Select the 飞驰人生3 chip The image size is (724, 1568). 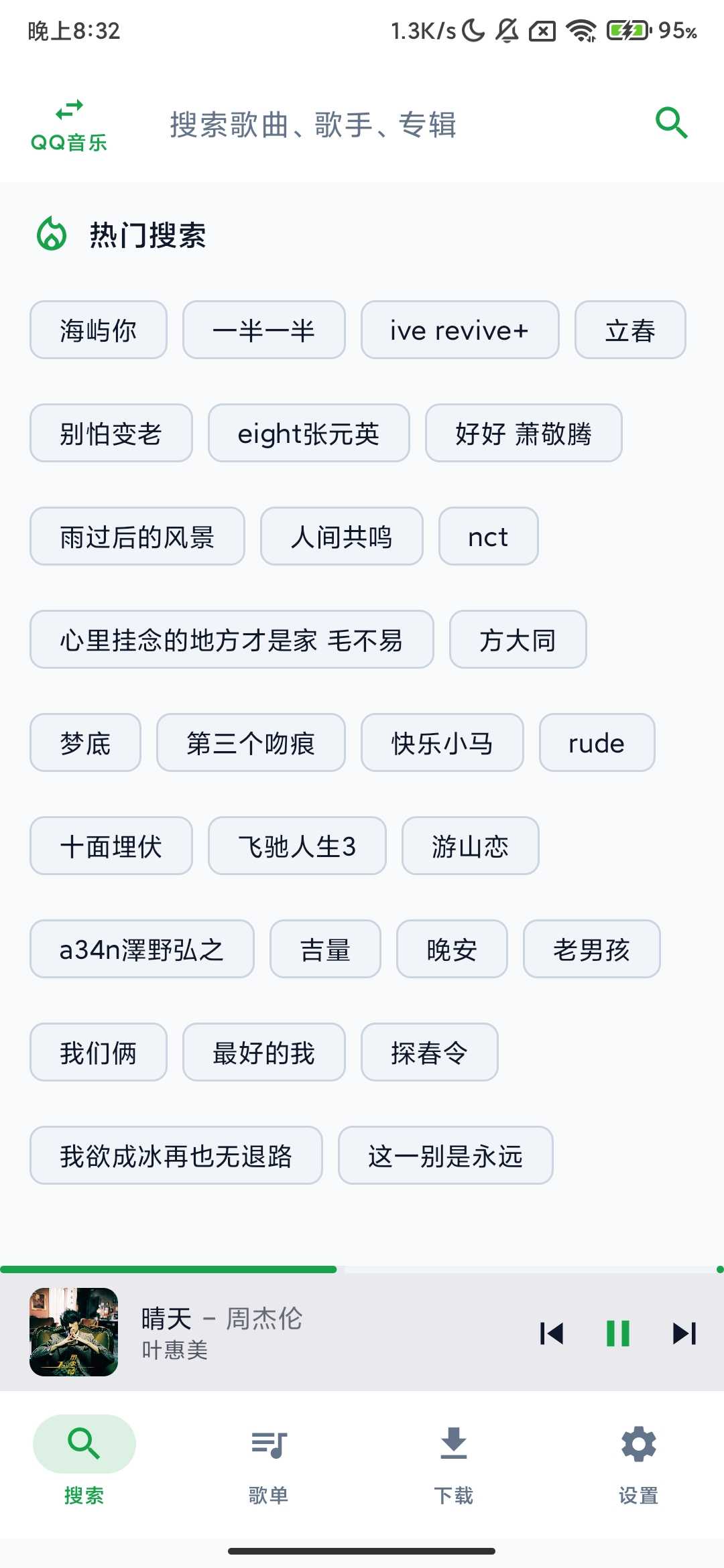(x=297, y=846)
